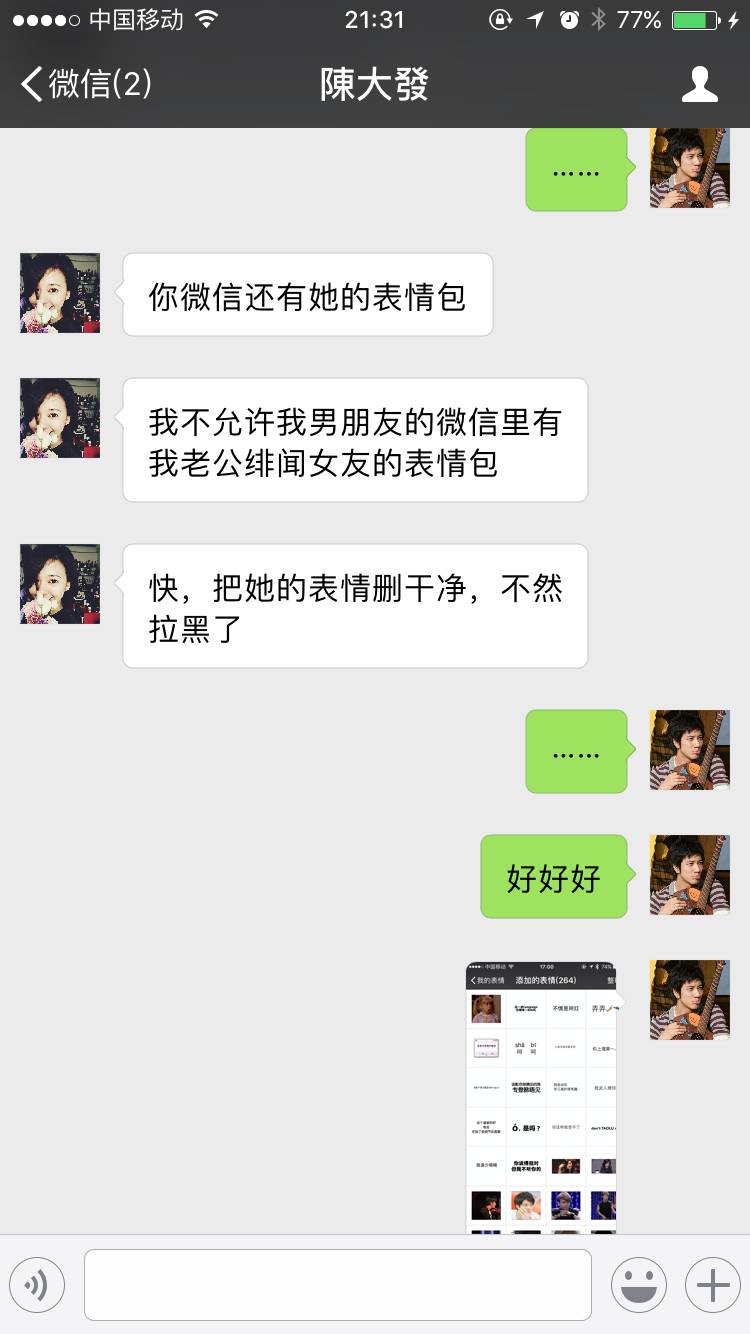Open the plus attachments menu
This screenshot has height=1334, width=750.
pos(712,1285)
